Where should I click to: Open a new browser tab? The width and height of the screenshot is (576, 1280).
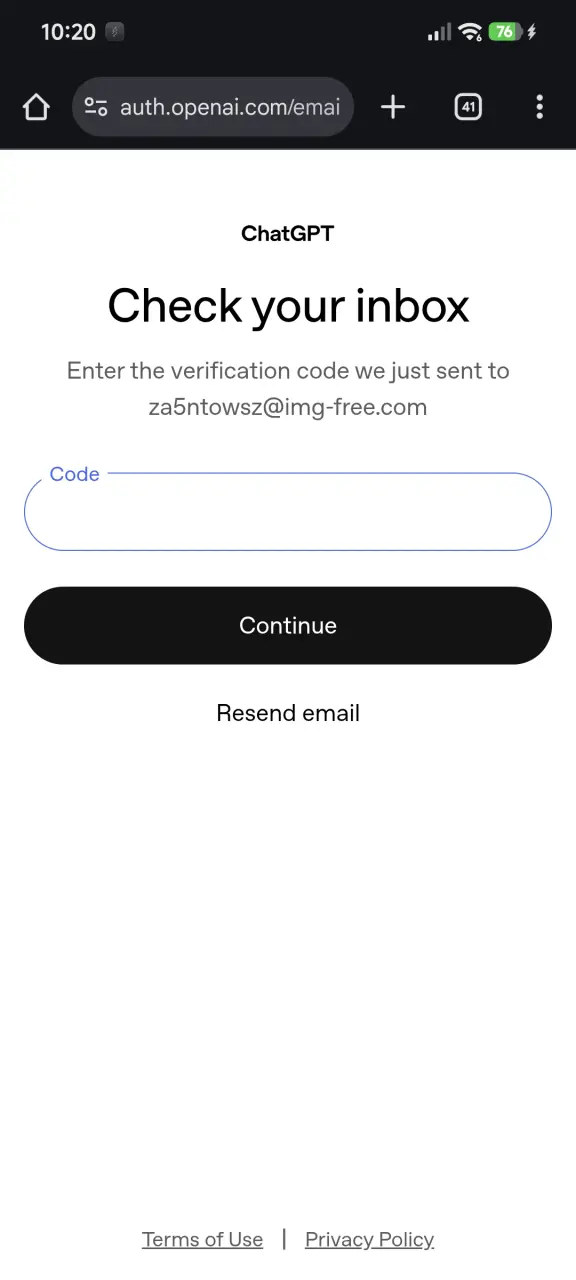coord(393,107)
